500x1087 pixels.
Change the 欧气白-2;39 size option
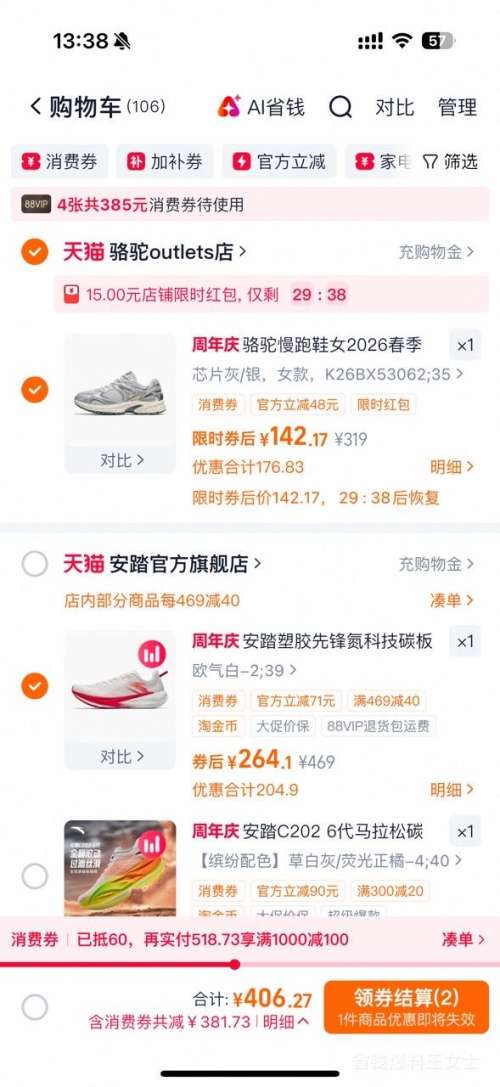[245, 671]
